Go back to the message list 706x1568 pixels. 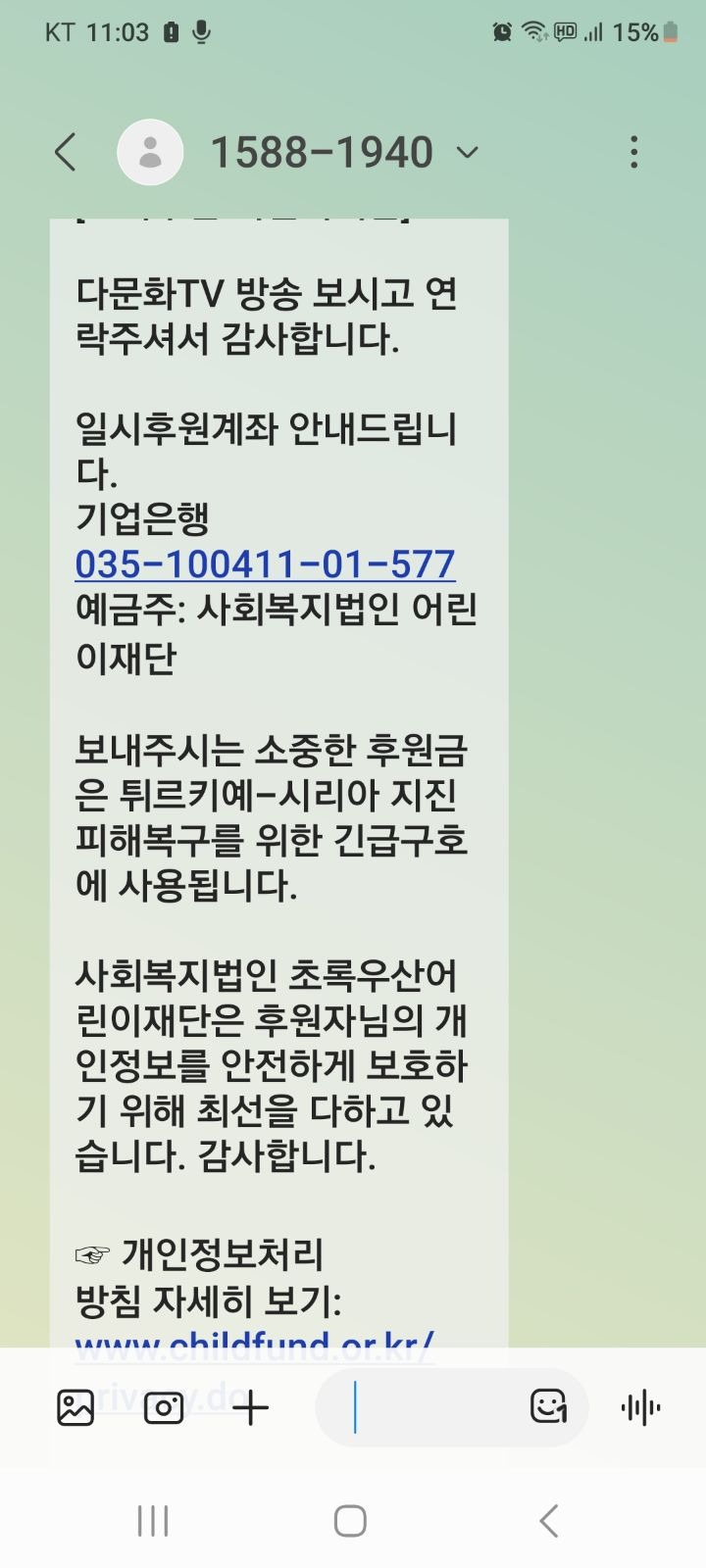[x=65, y=152]
